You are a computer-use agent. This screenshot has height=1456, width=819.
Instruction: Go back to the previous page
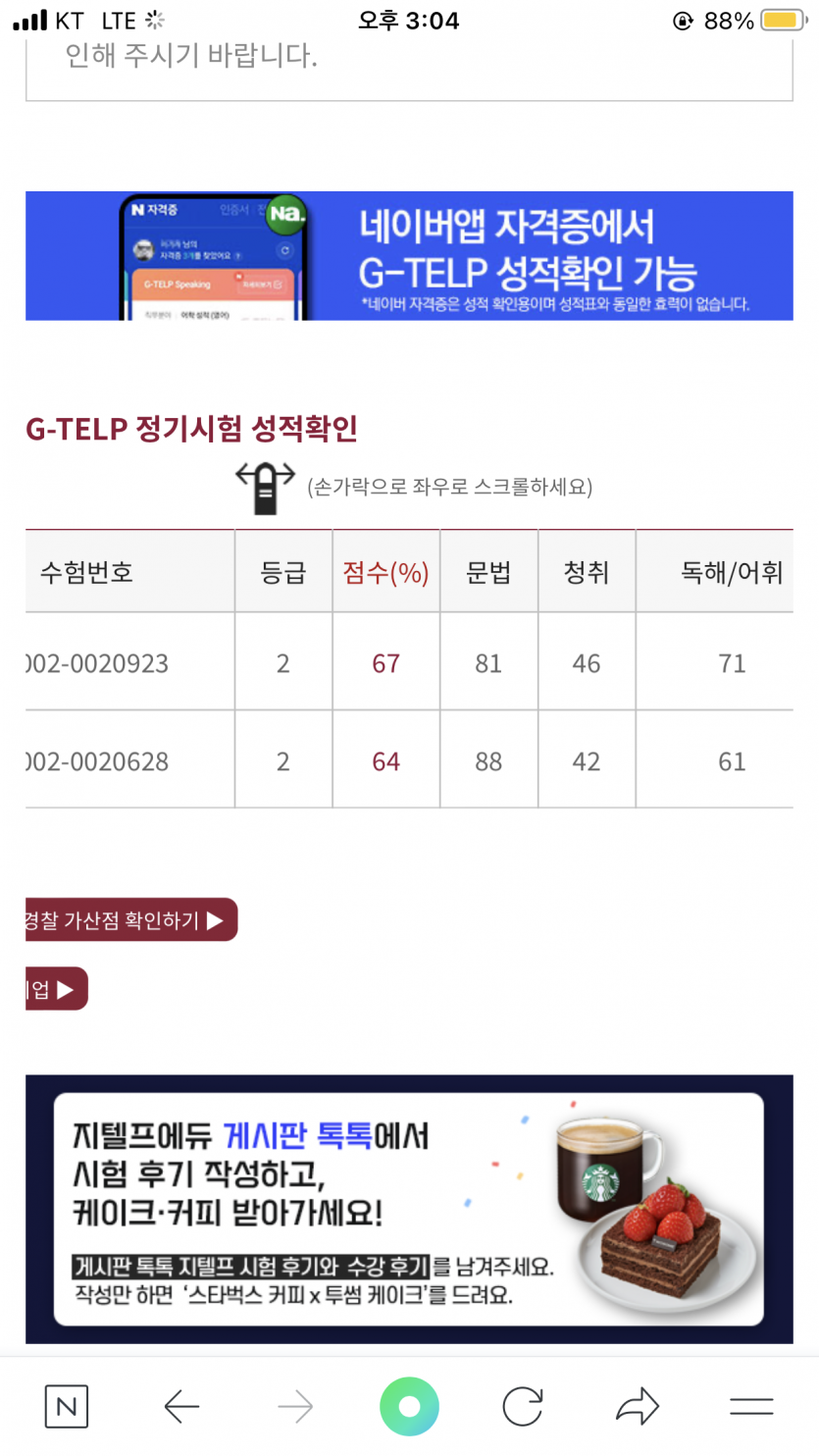[181, 1407]
